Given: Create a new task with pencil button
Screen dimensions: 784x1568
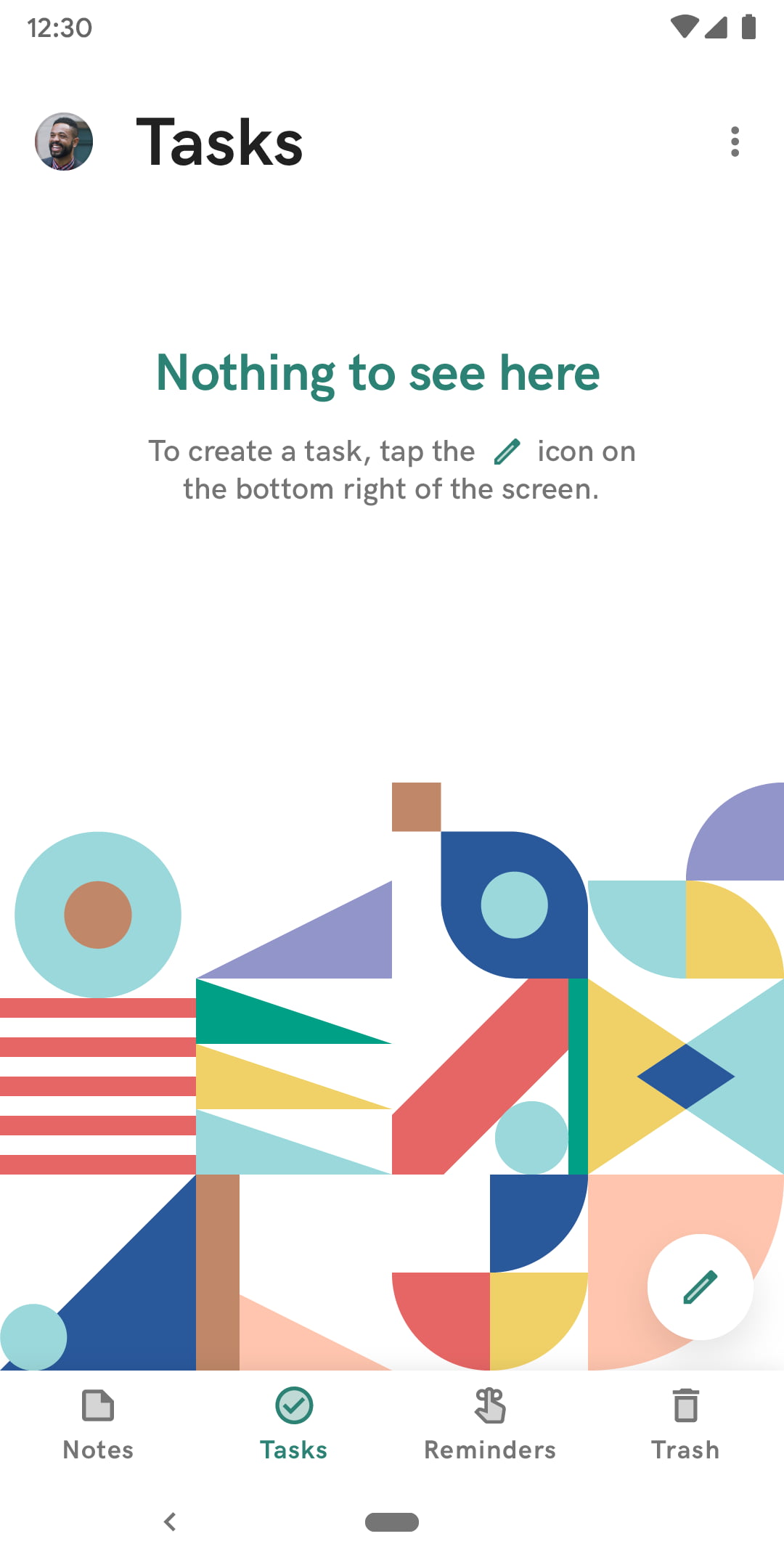Looking at the screenshot, I should [x=700, y=1287].
